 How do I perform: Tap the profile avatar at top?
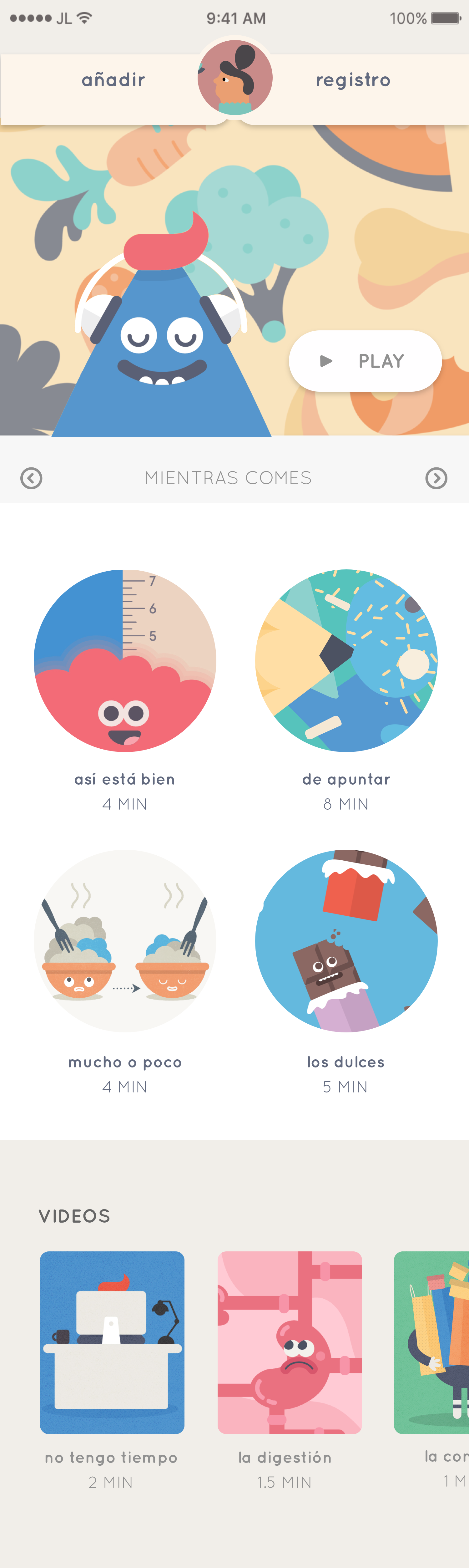pyautogui.click(x=235, y=78)
